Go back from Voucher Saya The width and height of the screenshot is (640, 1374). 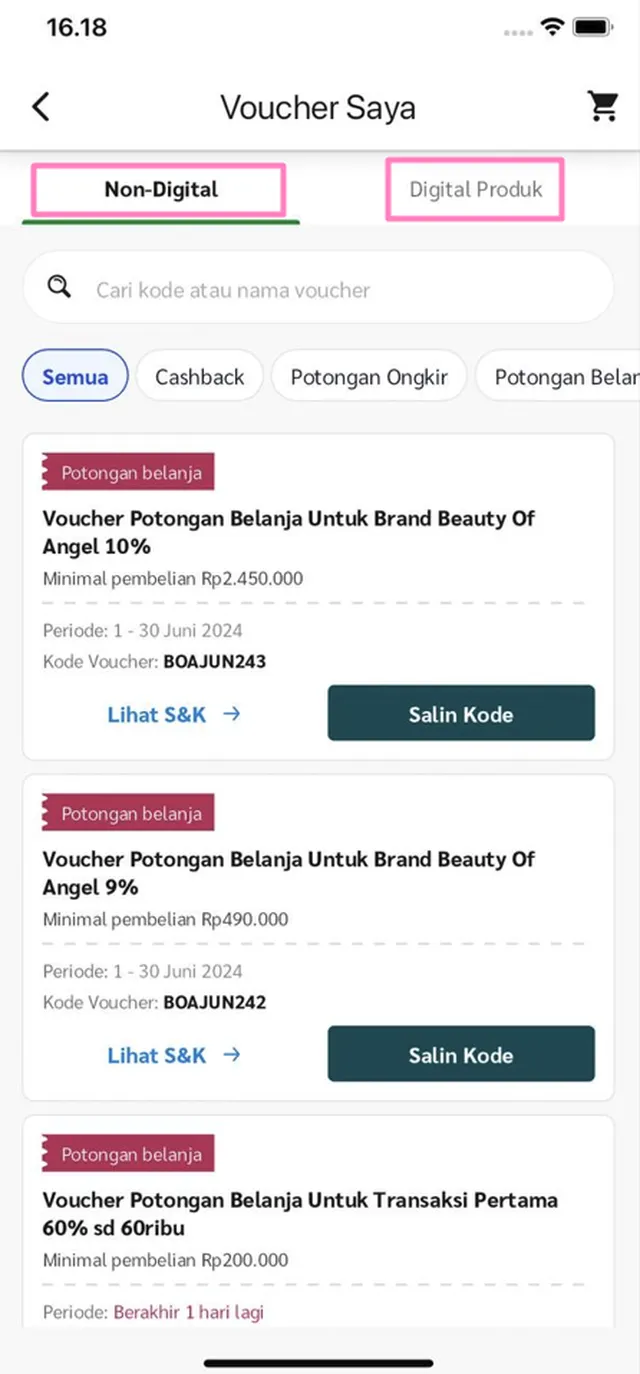(x=41, y=107)
